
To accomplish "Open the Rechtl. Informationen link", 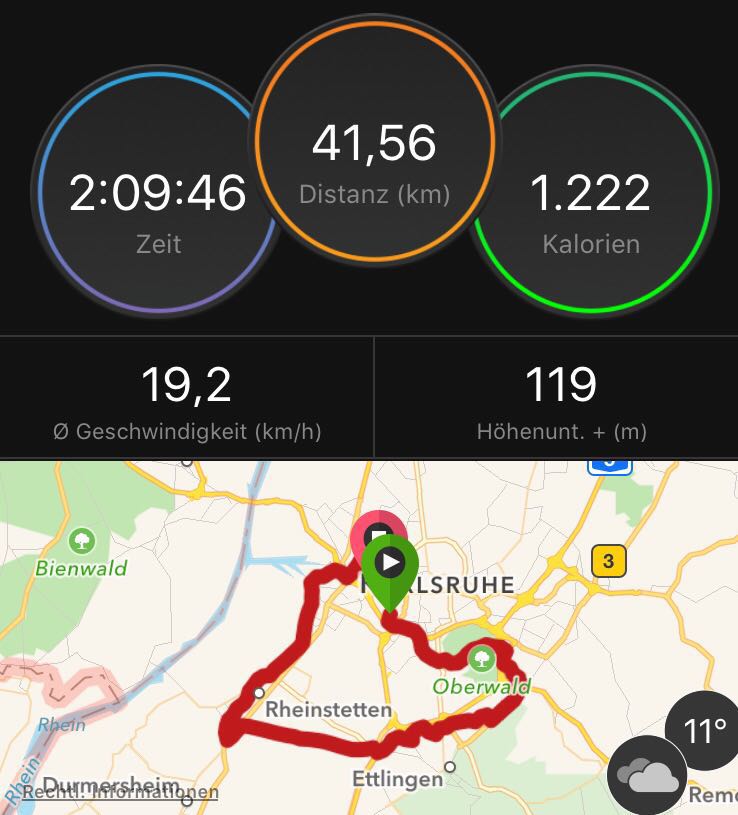I will [x=120, y=792].
